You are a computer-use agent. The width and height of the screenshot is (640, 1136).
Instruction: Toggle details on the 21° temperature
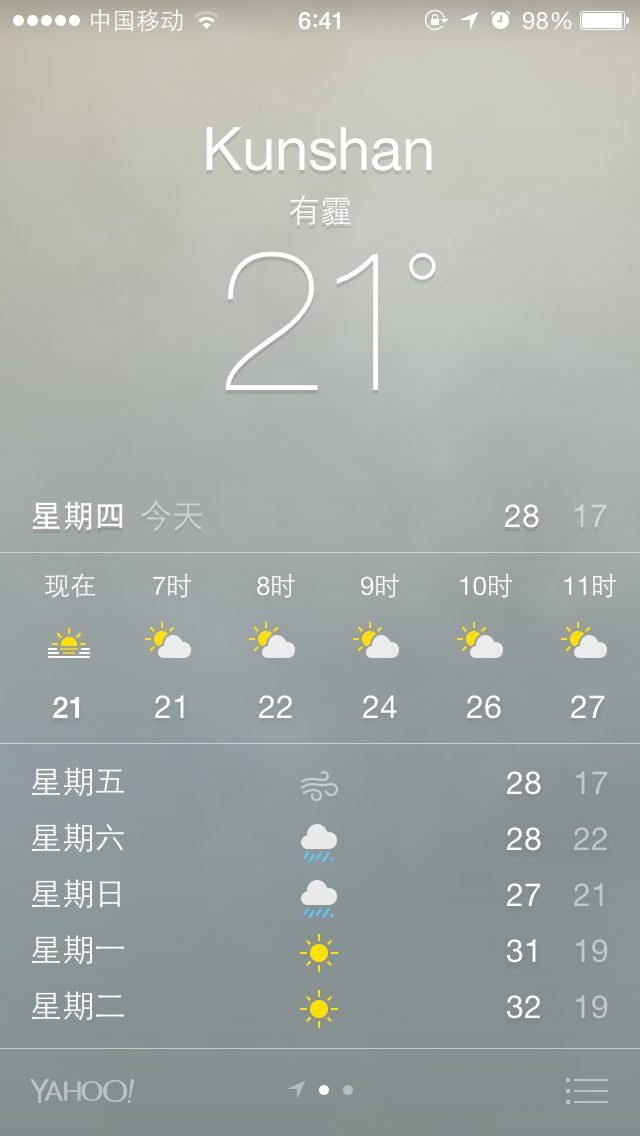[331, 322]
